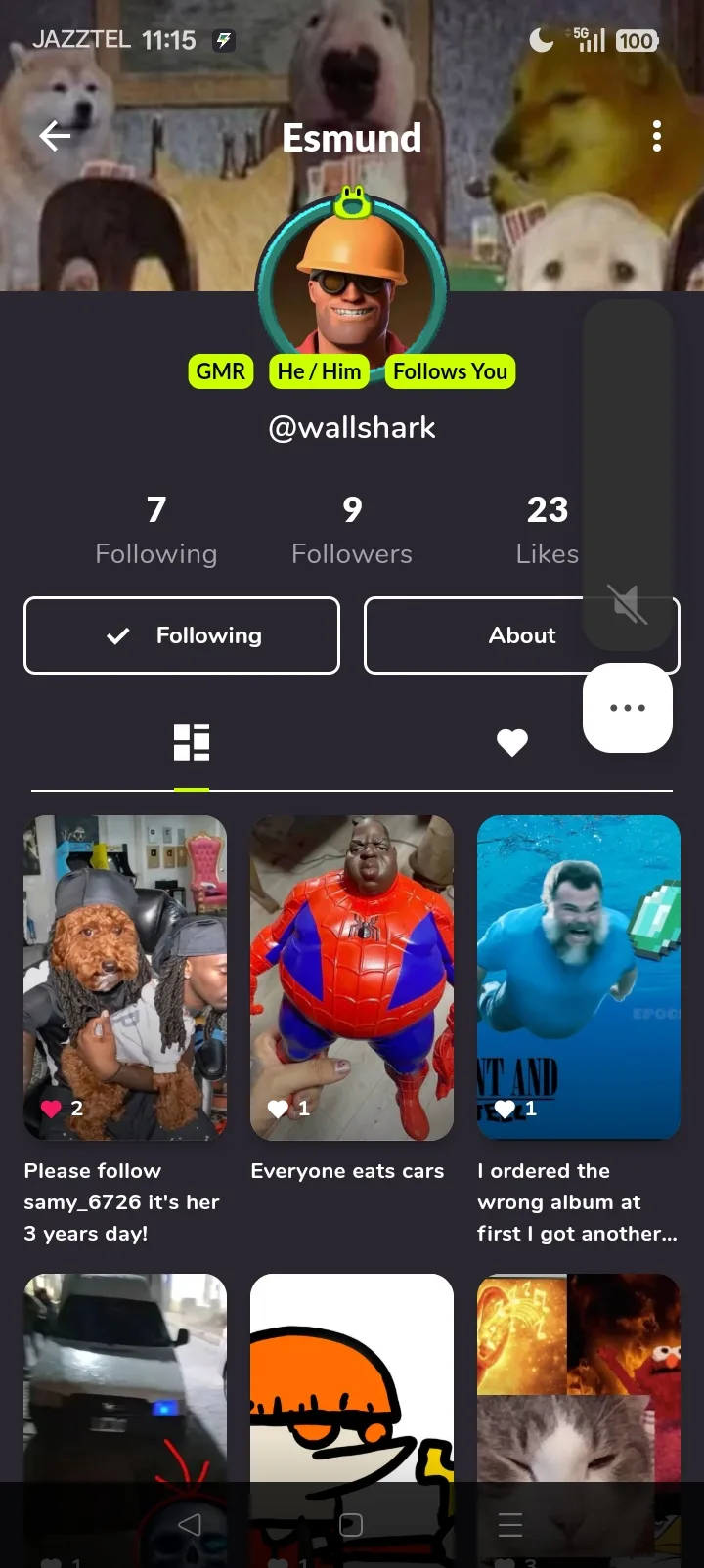Switch to the liked posts heart tab
Screen dimensions: 704x1568
pos(511,743)
